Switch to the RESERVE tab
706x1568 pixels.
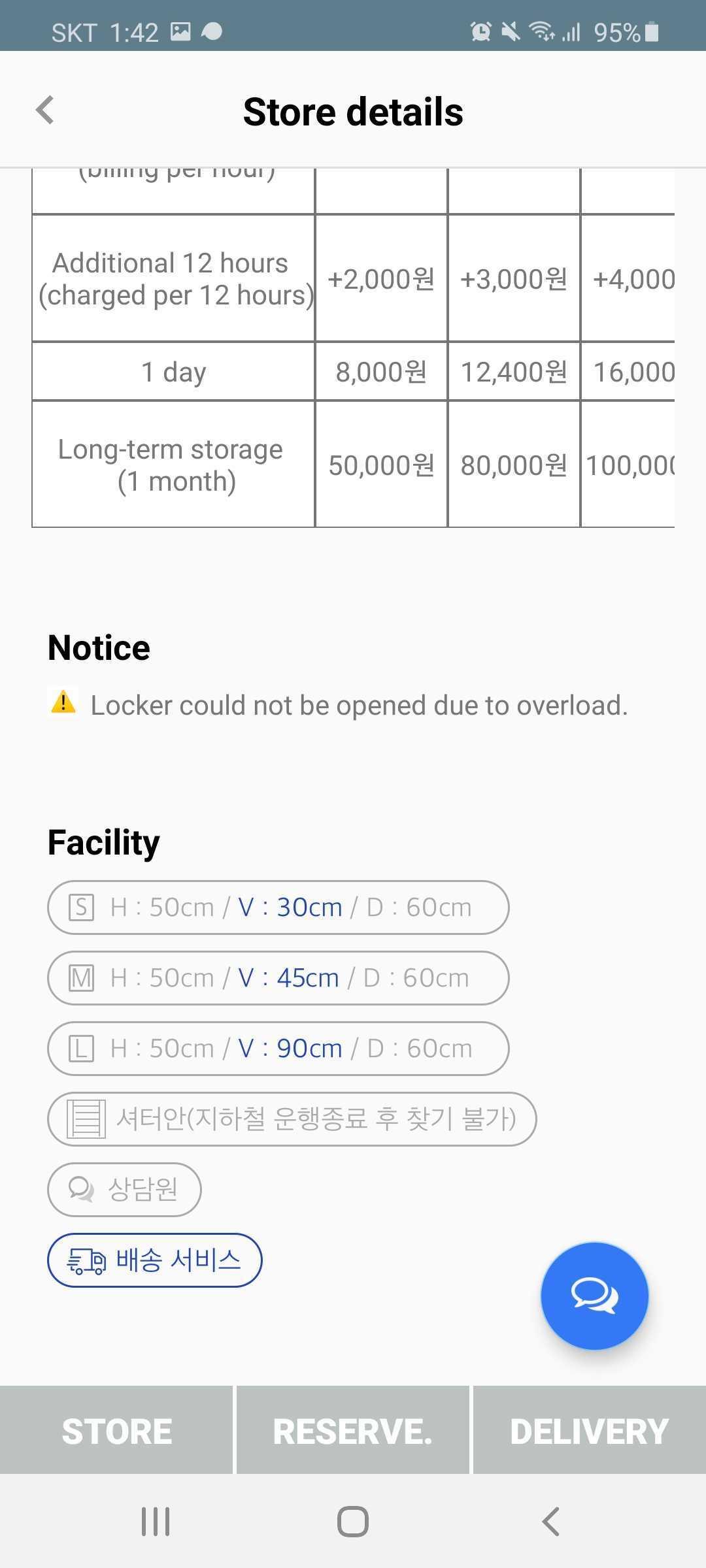coord(352,1429)
